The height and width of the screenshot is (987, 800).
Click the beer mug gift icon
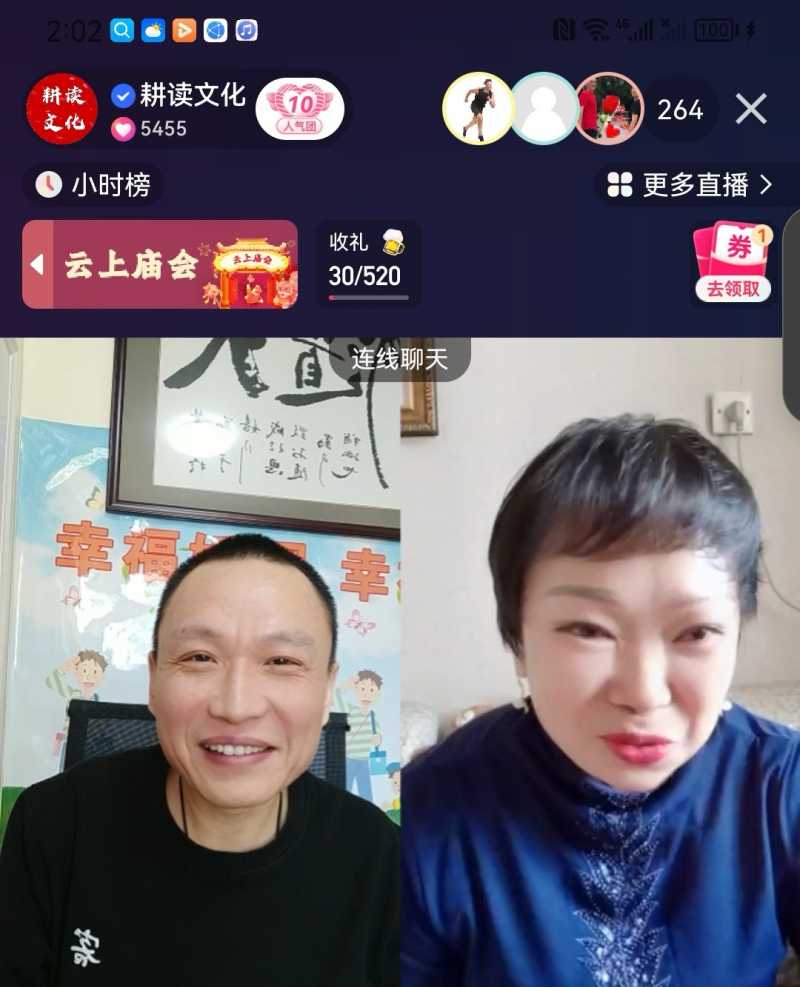[390, 243]
